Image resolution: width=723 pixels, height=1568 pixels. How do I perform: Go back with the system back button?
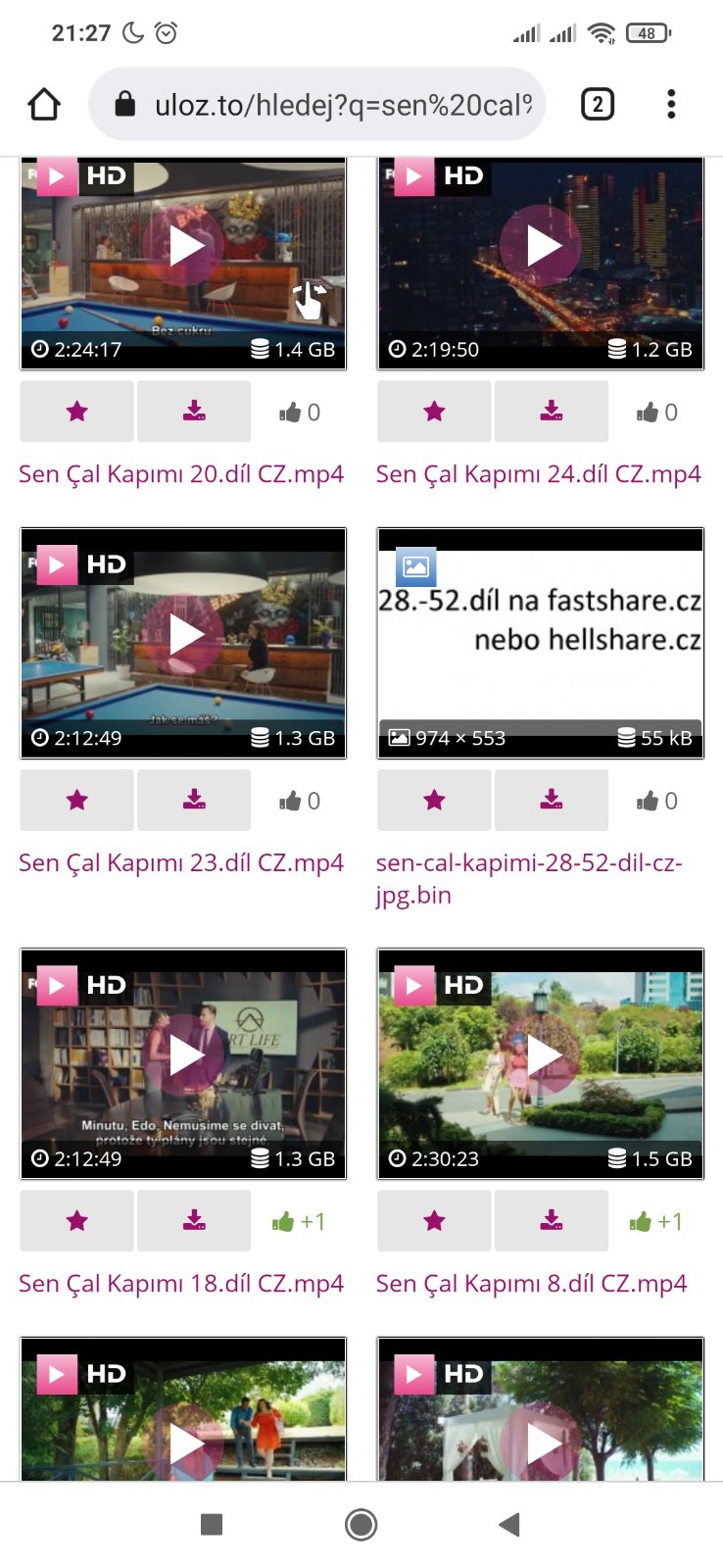click(x=508, y=1524)
